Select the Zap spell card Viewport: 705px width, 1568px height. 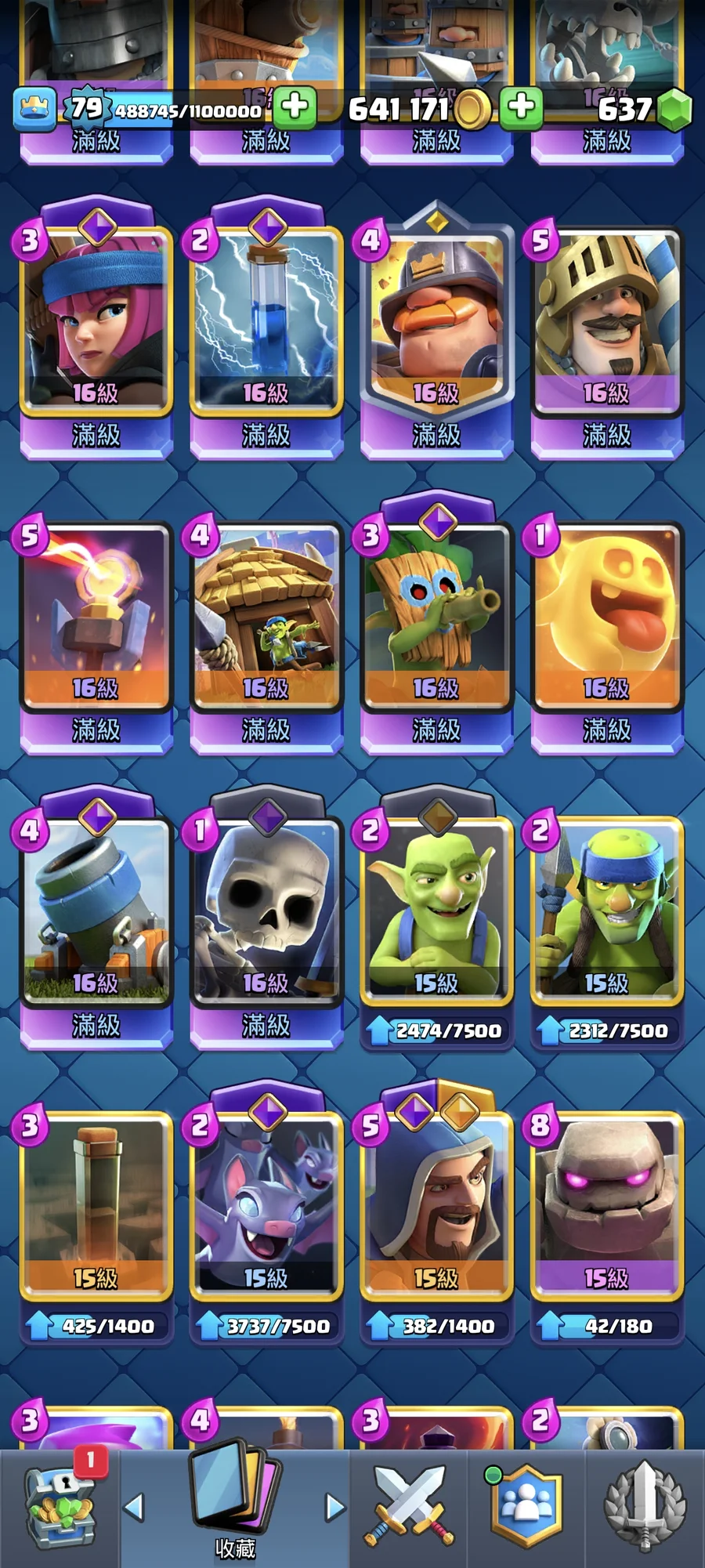click(x=266, y=321)
